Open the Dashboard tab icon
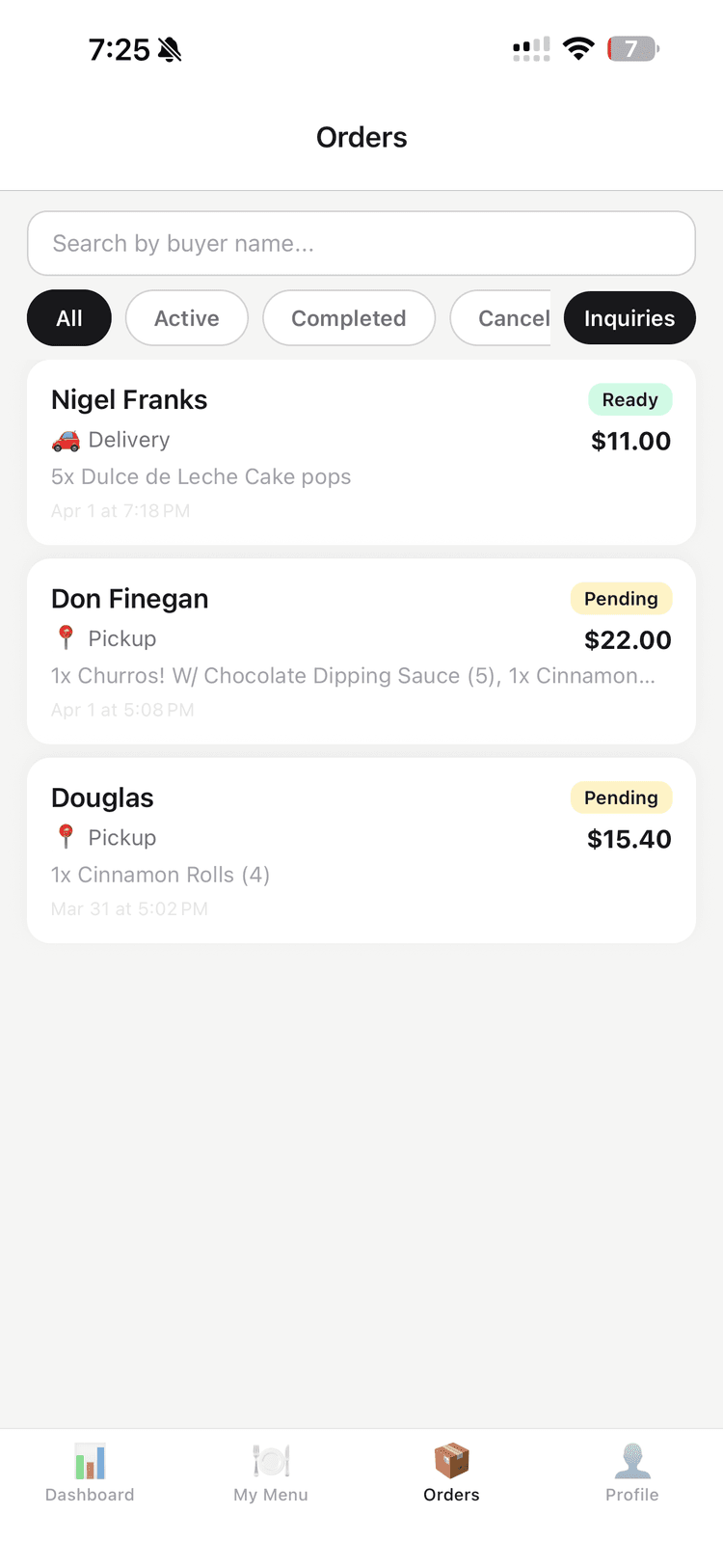Screen dimensions: 723x1568 tap(89, 1461)
